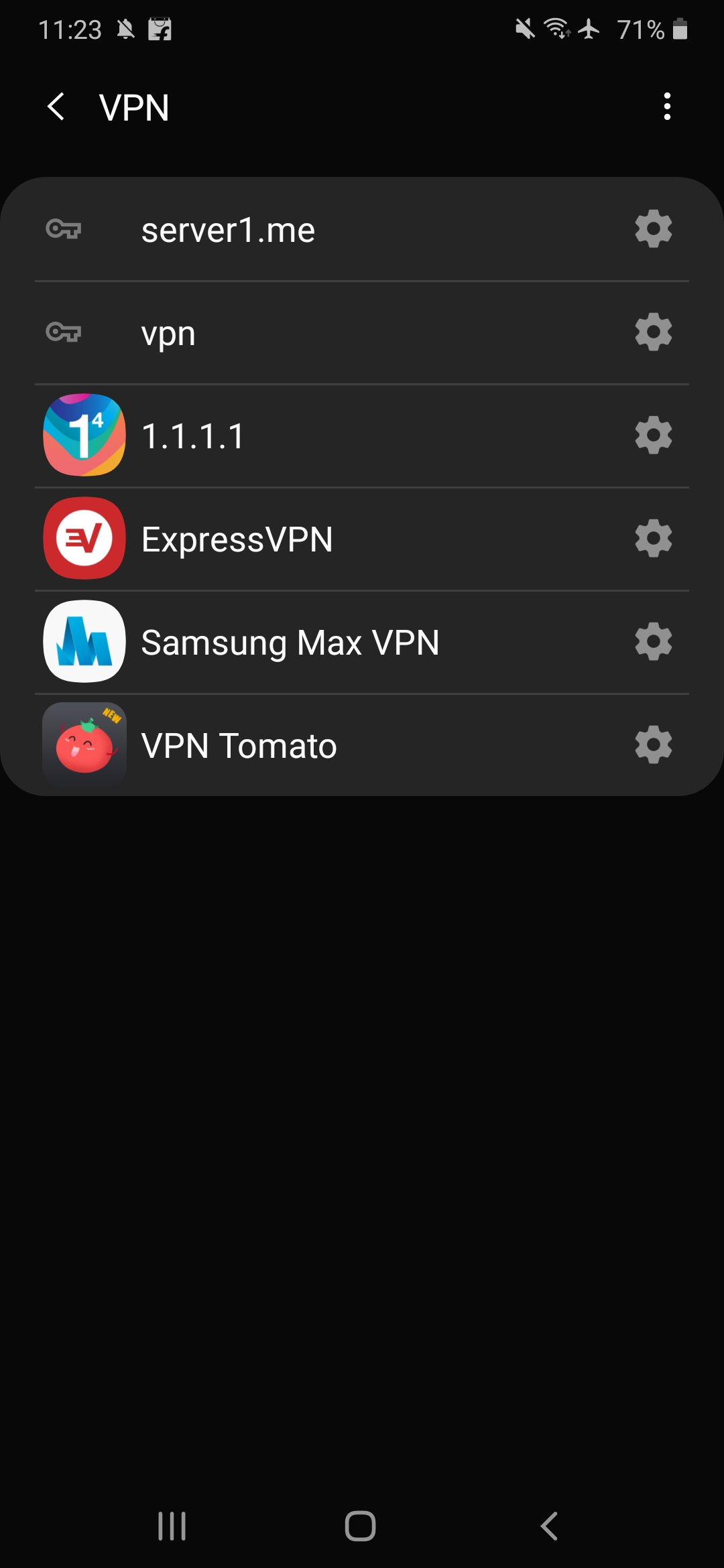Open VPN Tomato settings gear
This screenshot has height=1568, width=724.
pos(653,745)
